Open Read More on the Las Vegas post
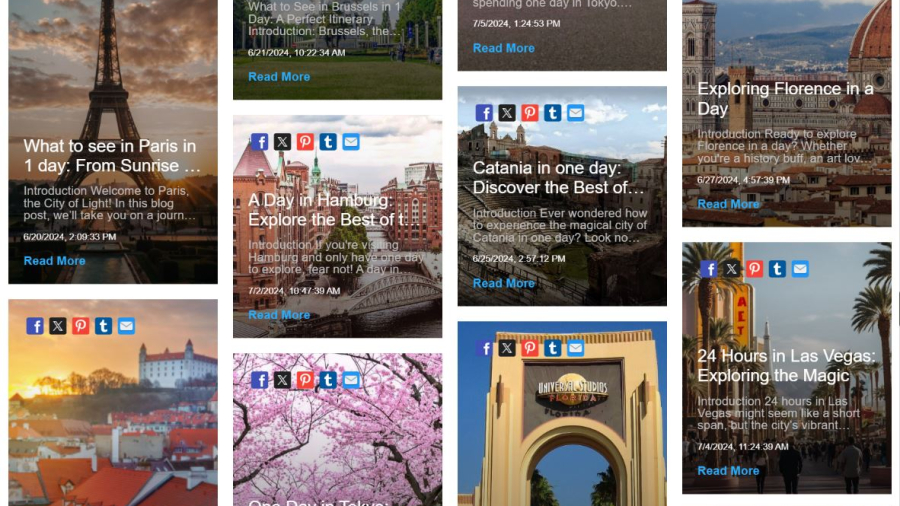 (728, 471)
